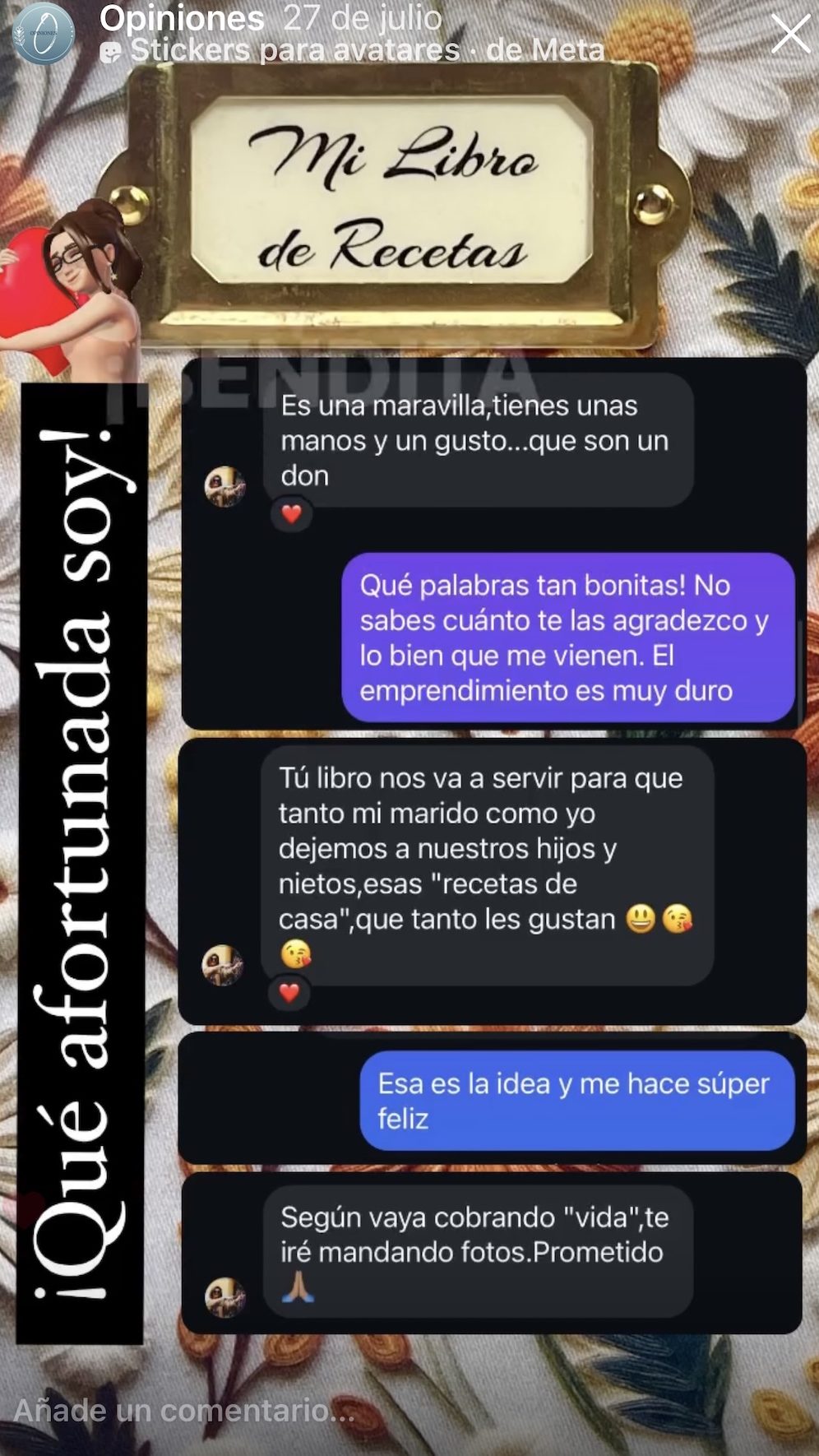
Task: Open the Stickers para avatares link
Action: [352, 51]
